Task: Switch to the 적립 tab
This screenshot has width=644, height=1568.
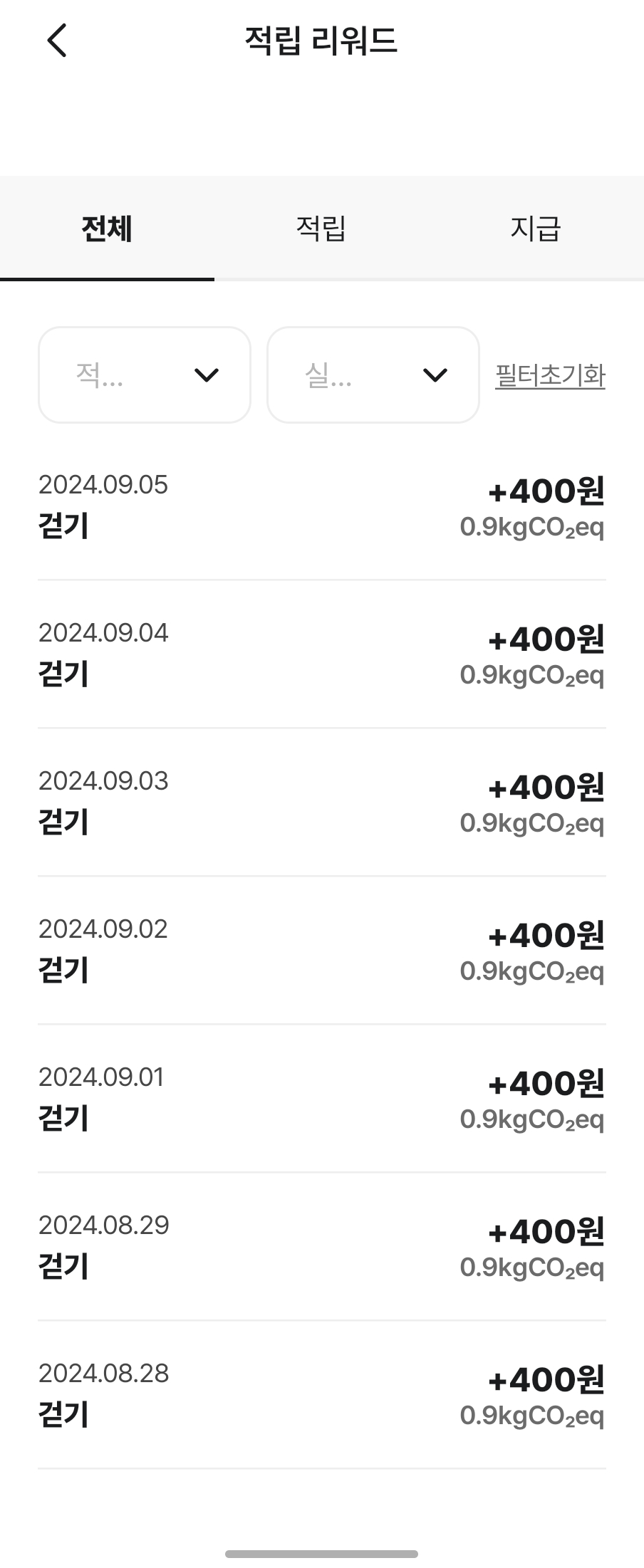Action: pyautogui.click(x=321, y=228)
